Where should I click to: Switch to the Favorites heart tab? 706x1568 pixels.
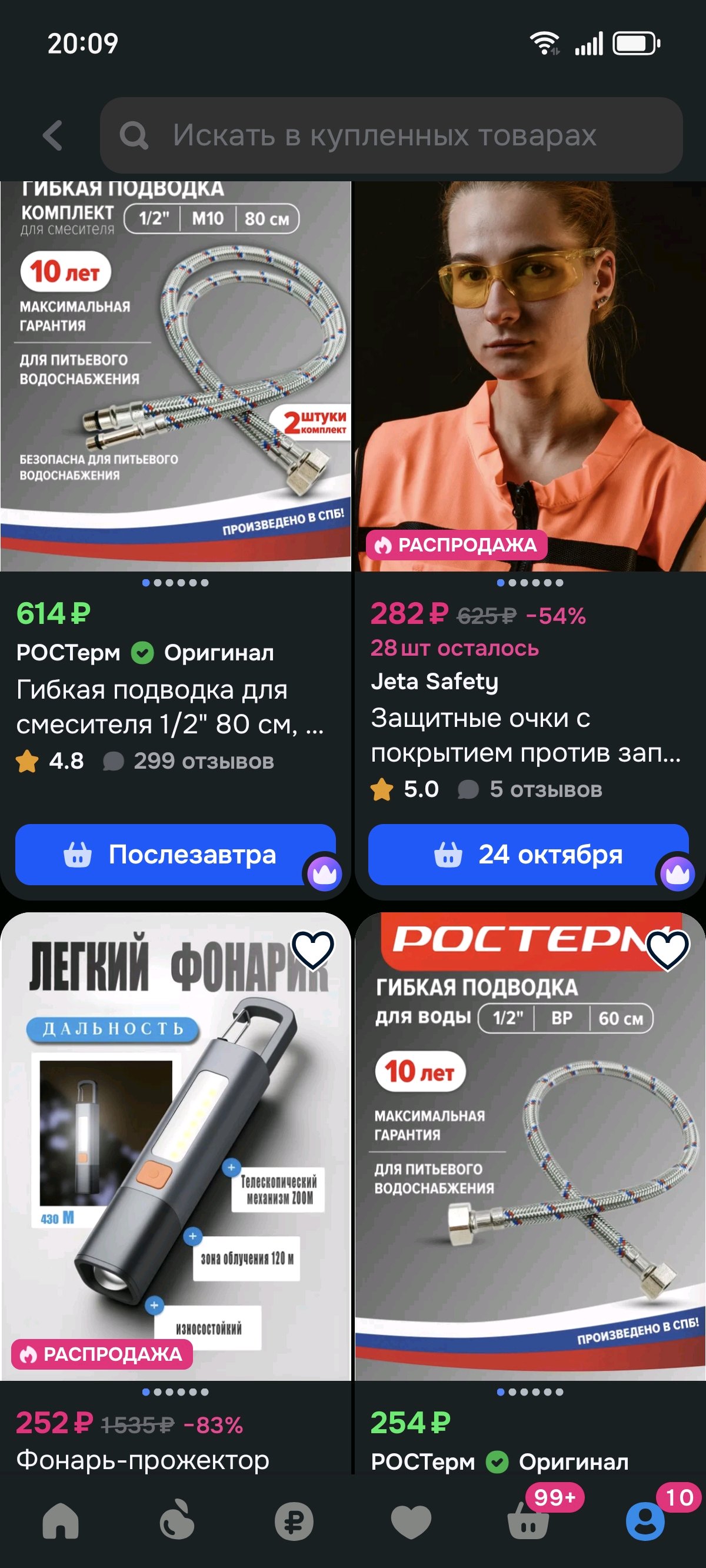[x=411, y=1522]
